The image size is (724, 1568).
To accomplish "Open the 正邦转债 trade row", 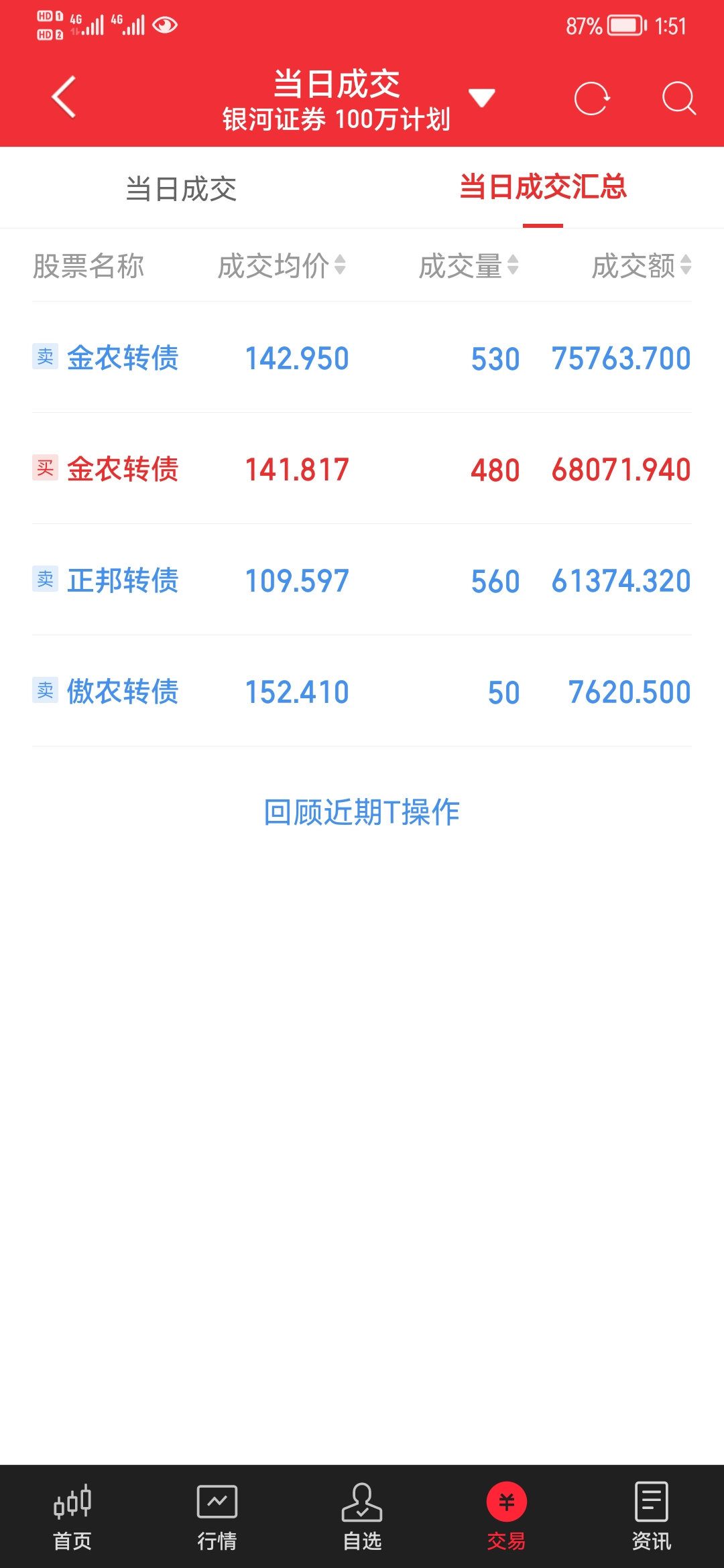I will coord(362,580).
